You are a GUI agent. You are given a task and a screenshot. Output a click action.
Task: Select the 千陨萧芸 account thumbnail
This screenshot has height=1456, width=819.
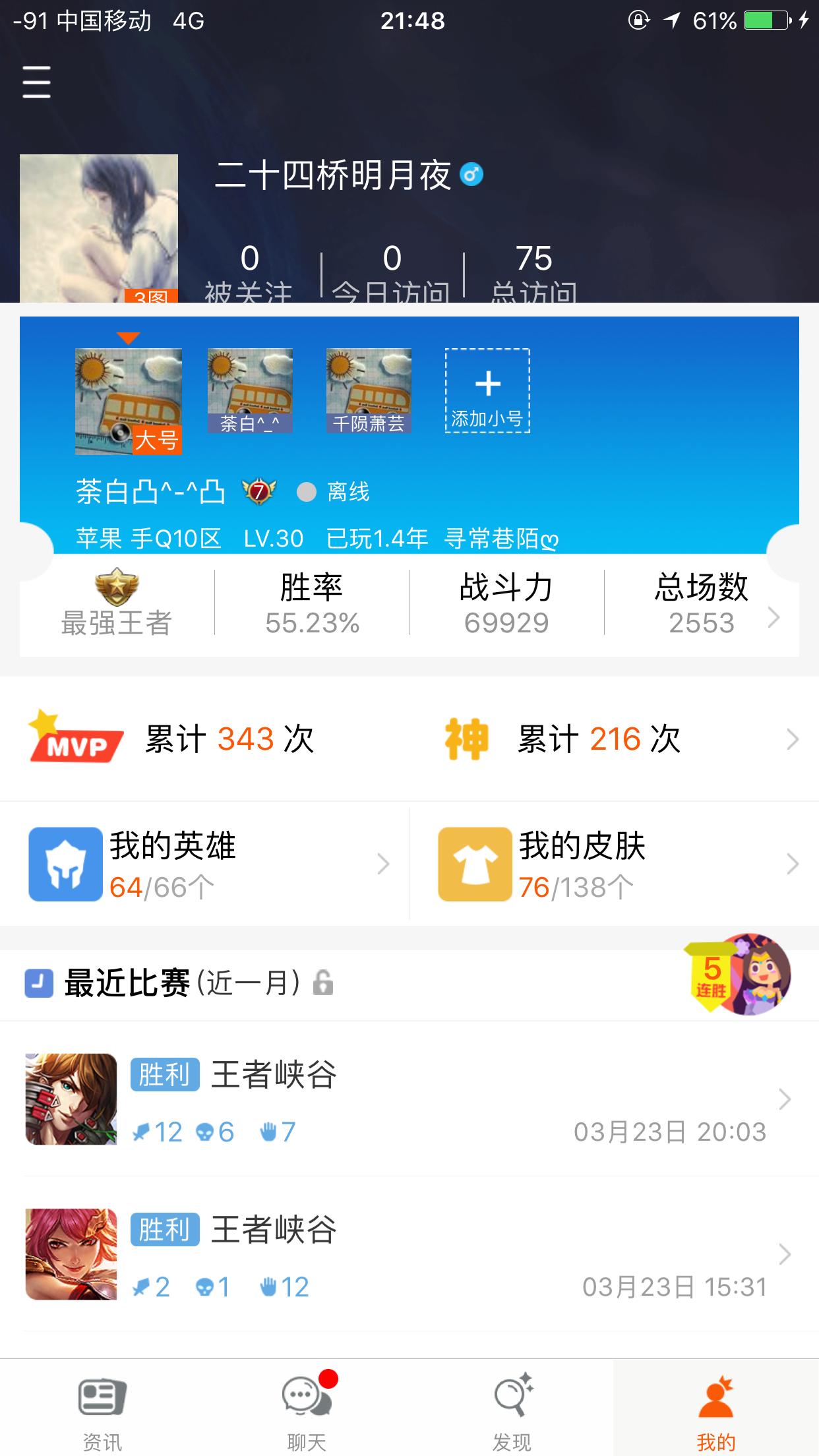(x=368, y=390)
